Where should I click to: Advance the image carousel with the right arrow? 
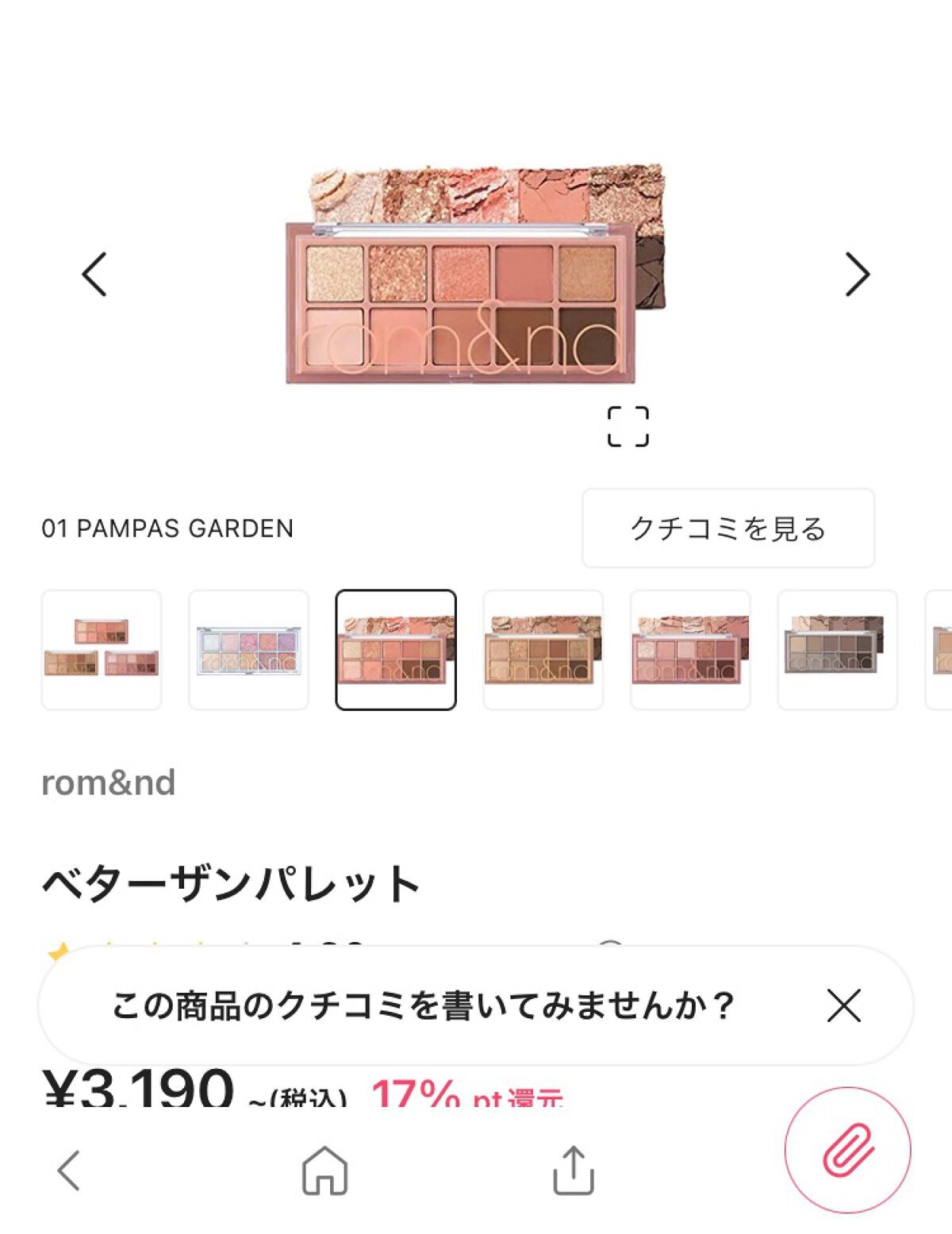click(x=858, y=275)
